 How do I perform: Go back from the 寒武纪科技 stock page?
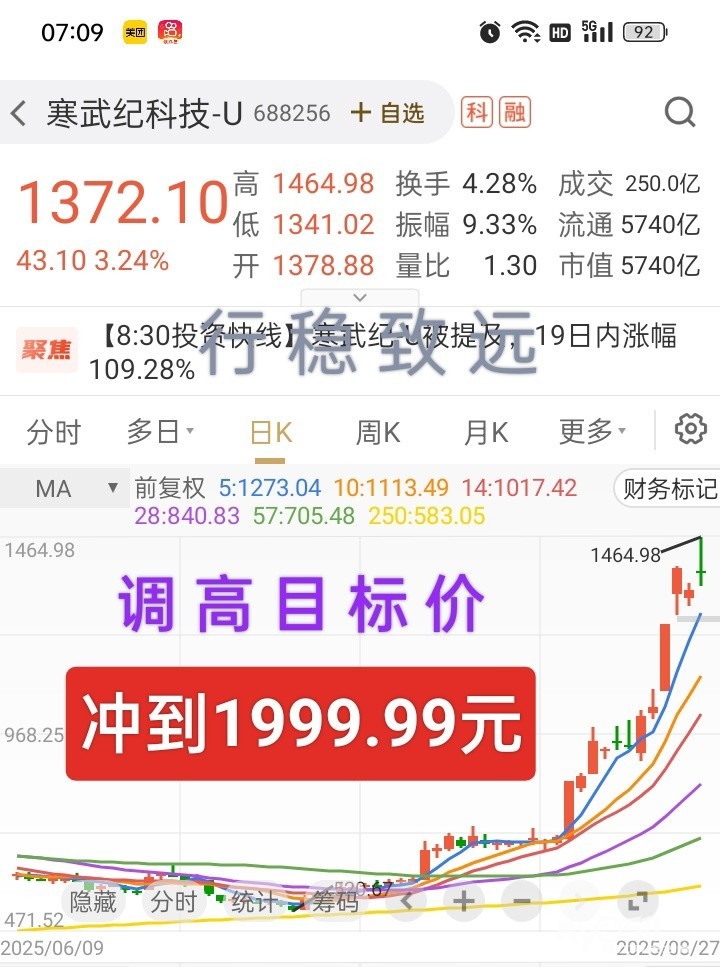point(19,113)
